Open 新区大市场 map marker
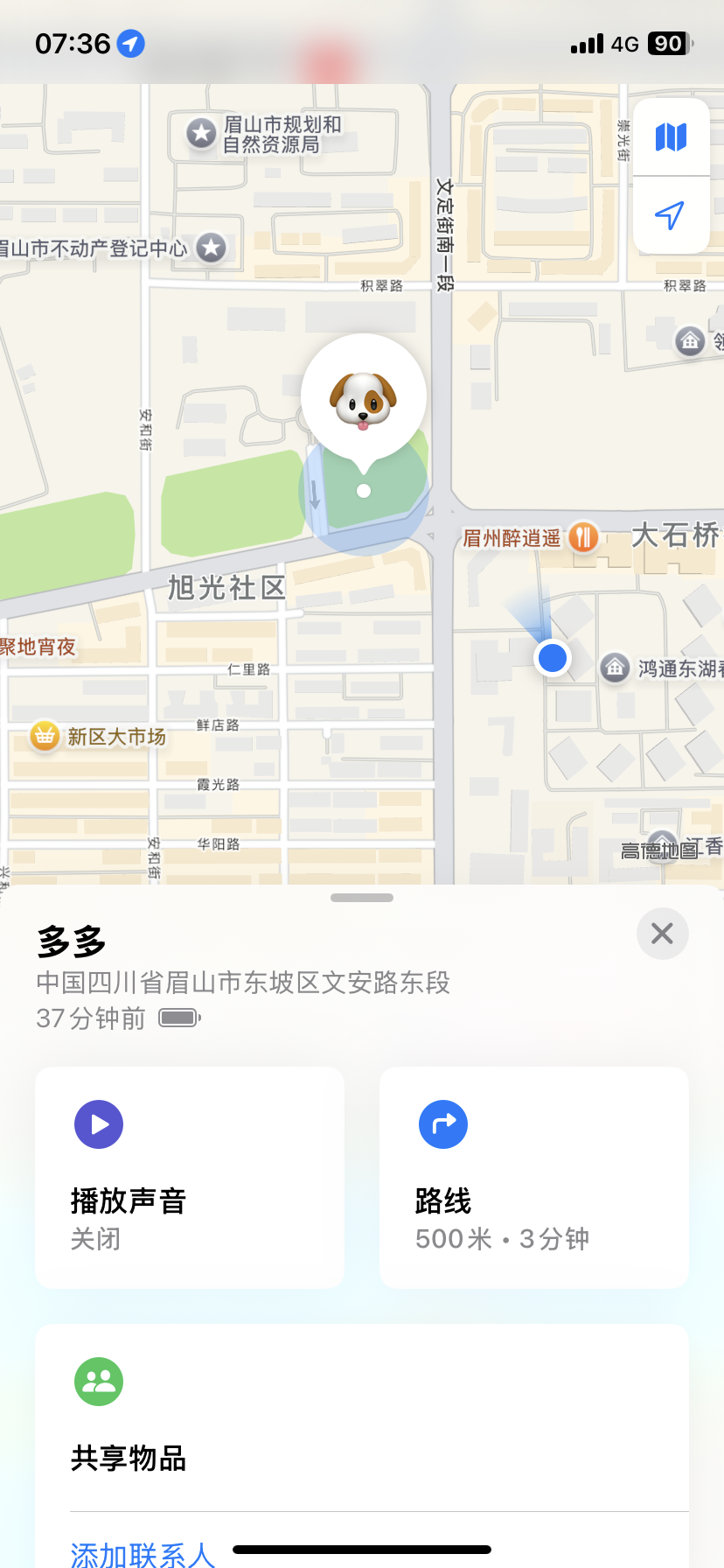 pos(44,736)
